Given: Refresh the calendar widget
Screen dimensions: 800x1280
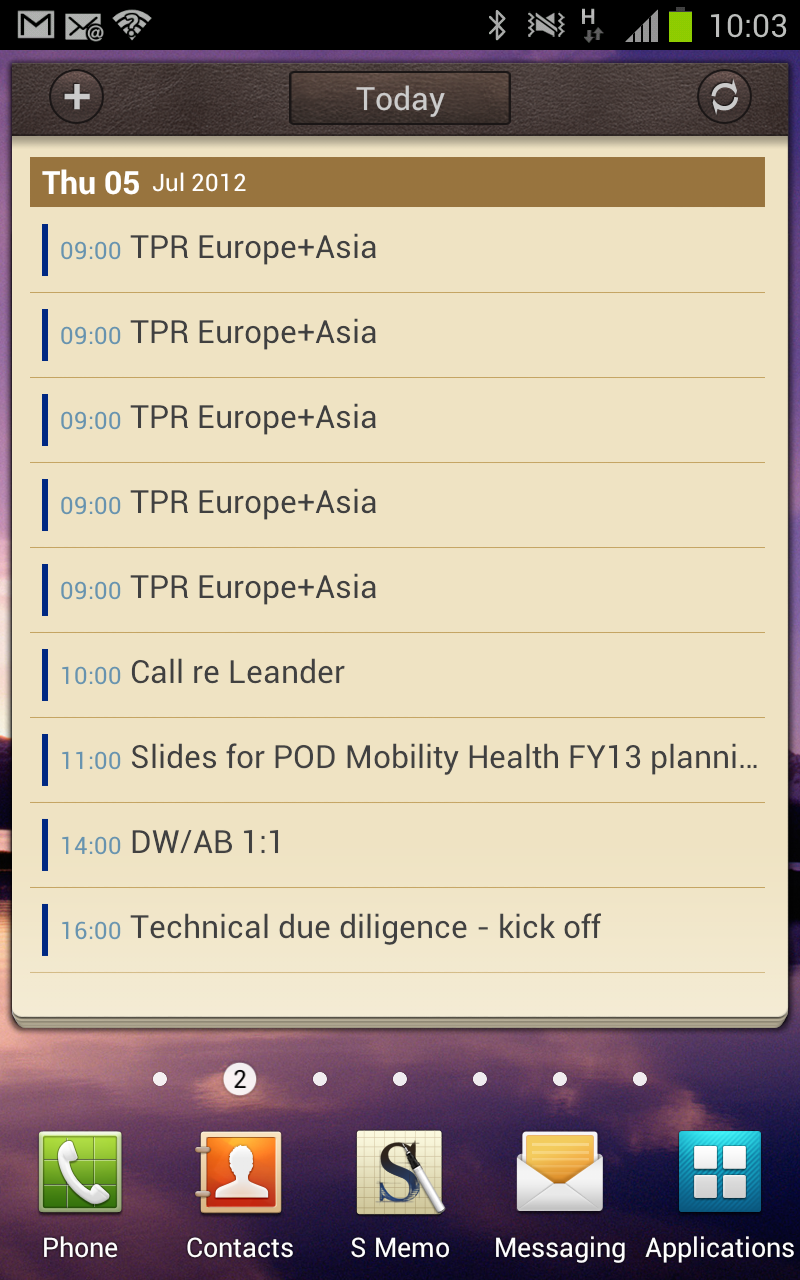Looking at the screenshot, I should coord(724,97).
